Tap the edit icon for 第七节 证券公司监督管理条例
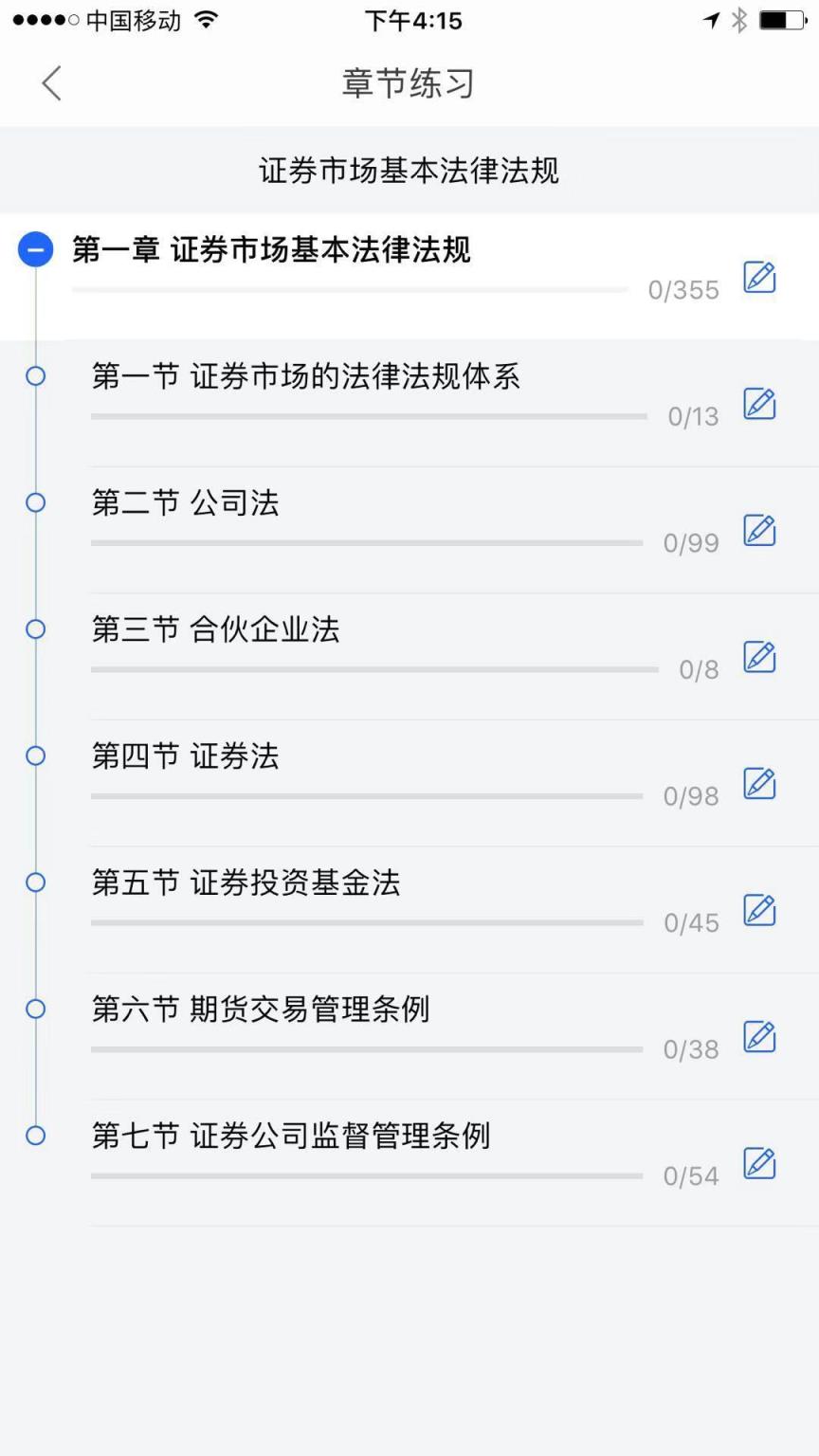Screen dimensions: 819x1456 [x=759, y=1164]
